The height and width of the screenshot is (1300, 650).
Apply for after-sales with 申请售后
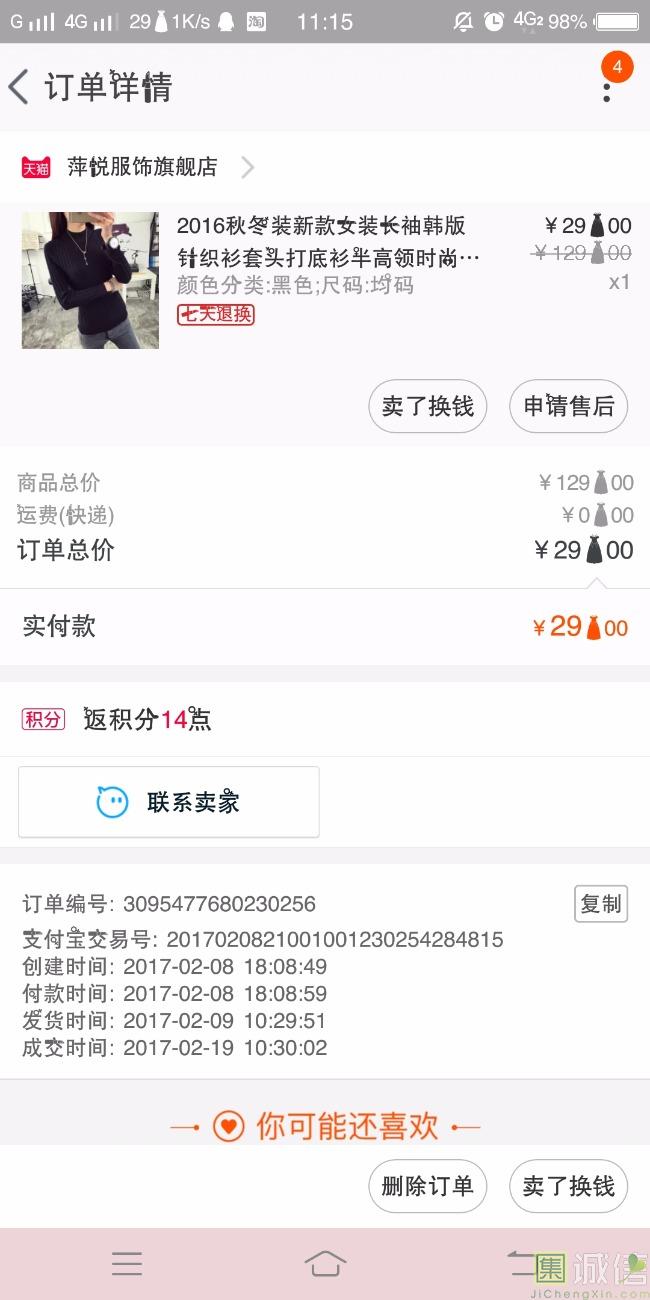[568, 406]
